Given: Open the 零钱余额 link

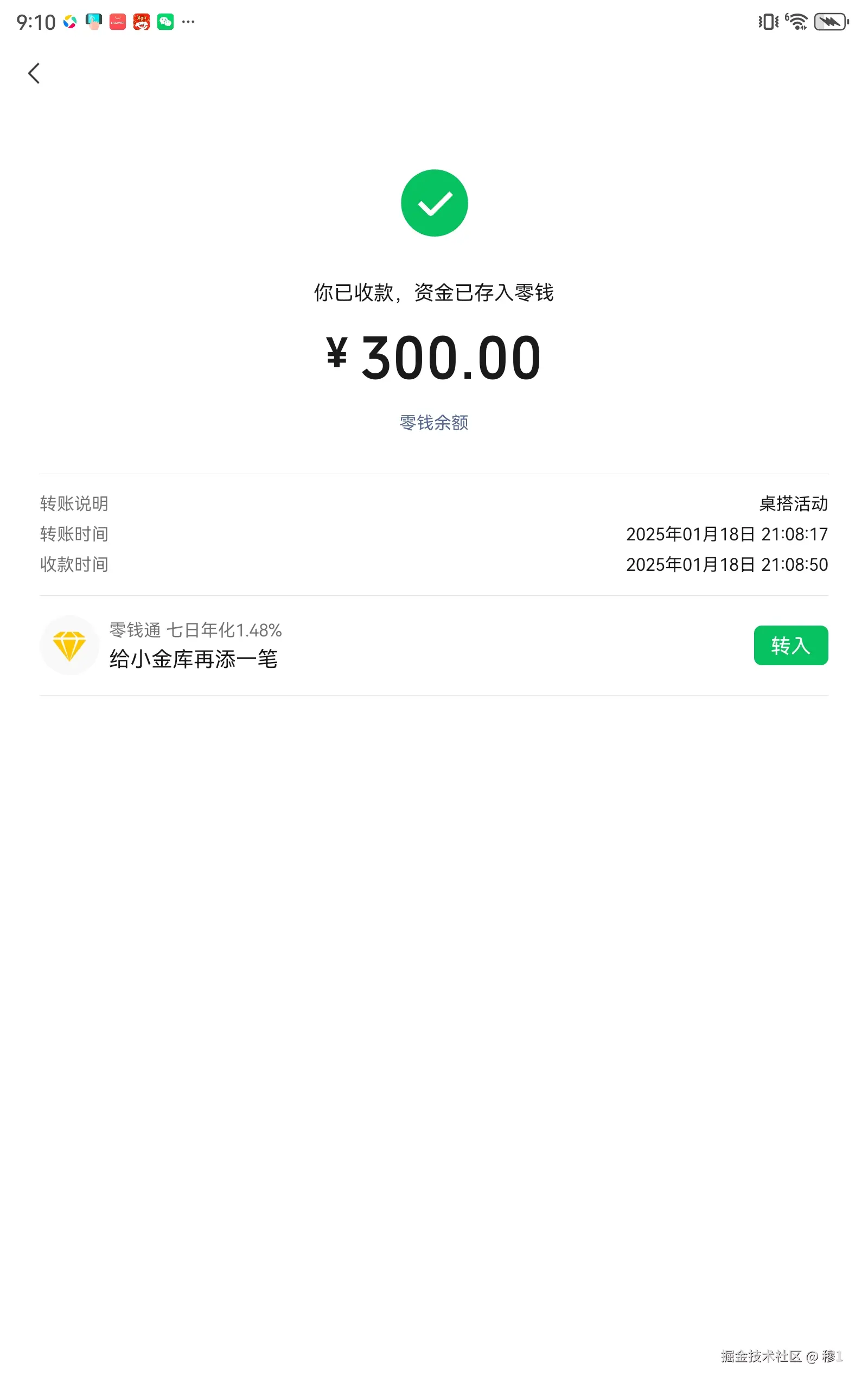Looking at the screenshot, I should tap(435, 423).
